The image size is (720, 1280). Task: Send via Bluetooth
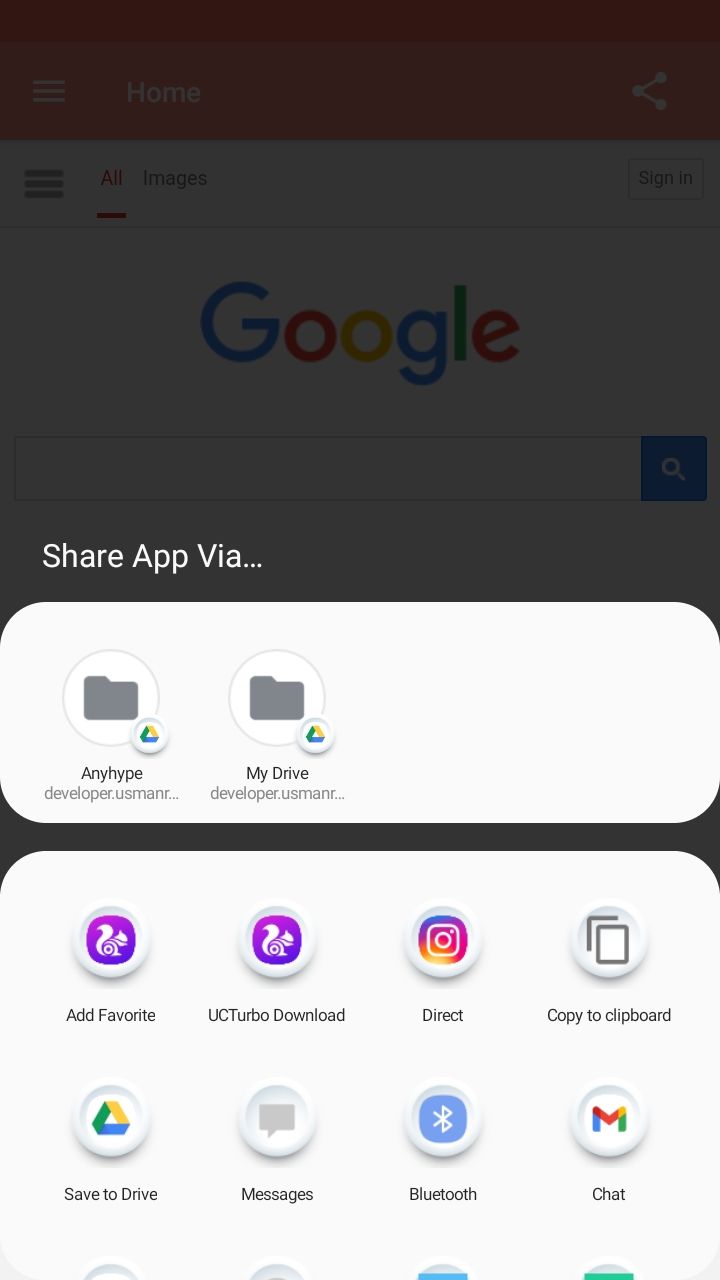pyautogui.click(x=443, y=1120)
